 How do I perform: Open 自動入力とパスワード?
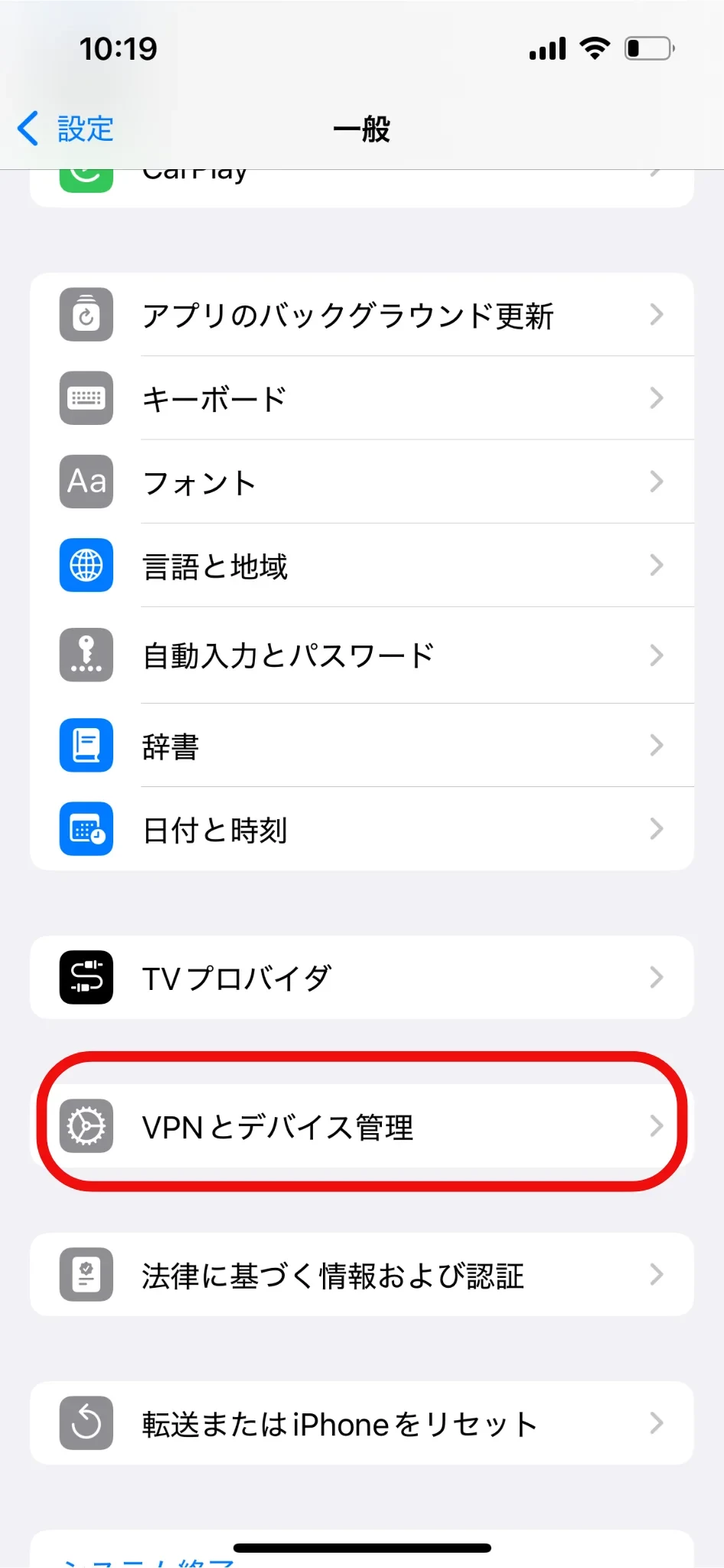(361, 655)
